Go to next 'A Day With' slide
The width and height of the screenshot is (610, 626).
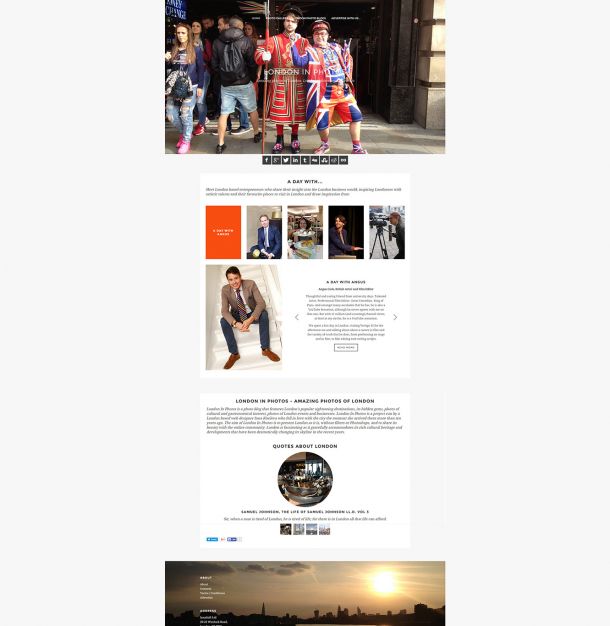[395, 317]
